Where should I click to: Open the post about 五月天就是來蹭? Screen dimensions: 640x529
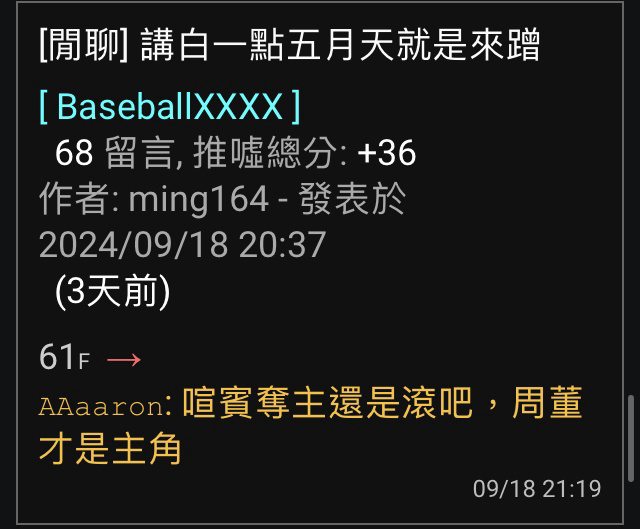pos(288,46)
